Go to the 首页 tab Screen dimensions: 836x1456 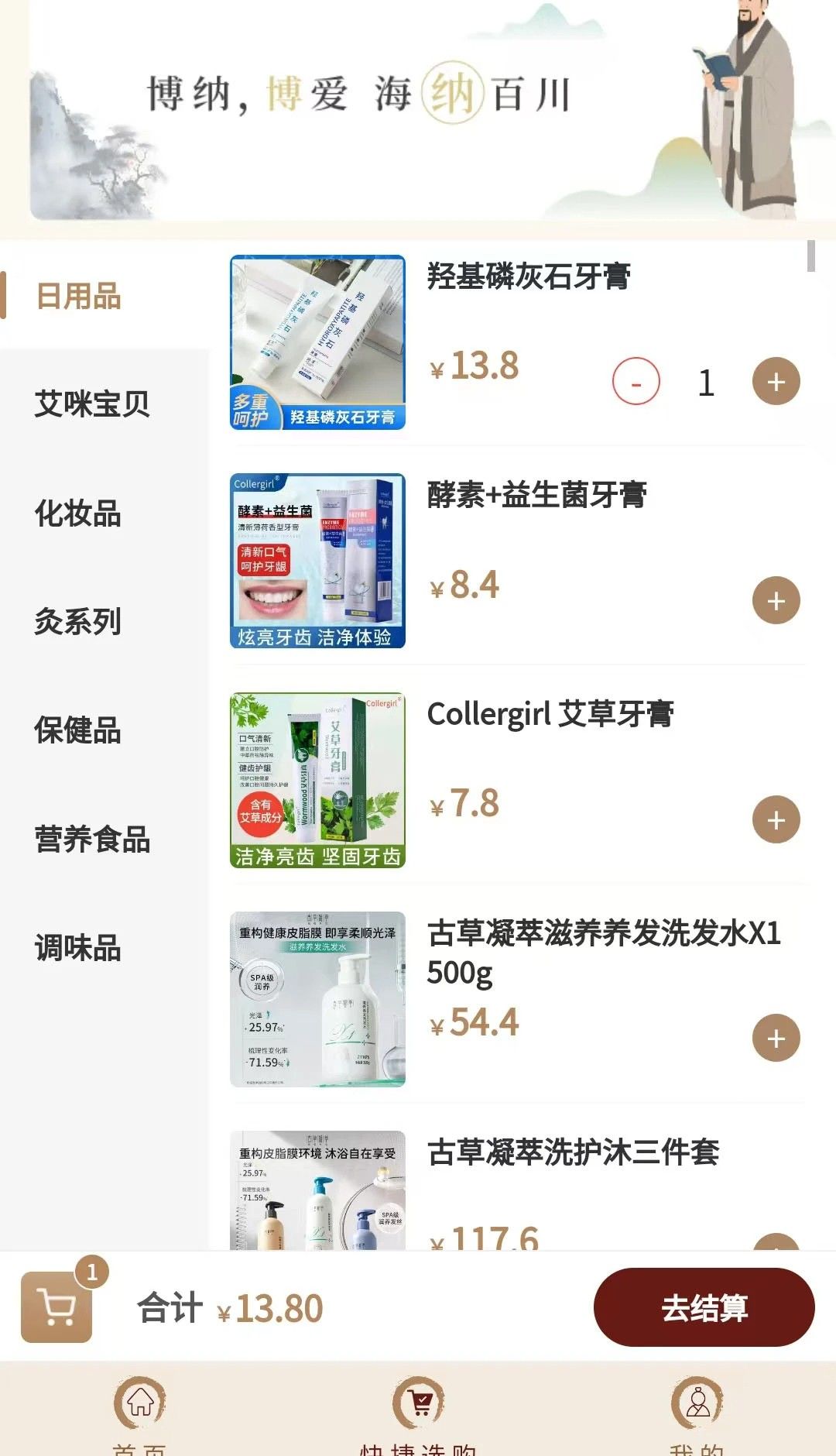pyautogui.click(x=140, y=1413)
